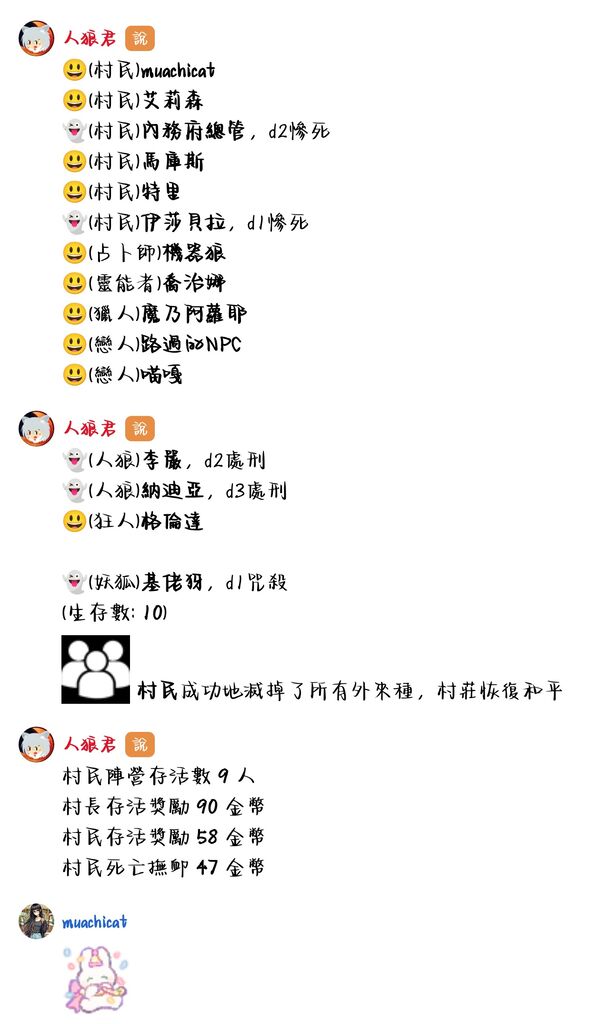This screenshot has height=1024, width=600.
Task: Open muachicat's profile picture
Action: point(36,921)
